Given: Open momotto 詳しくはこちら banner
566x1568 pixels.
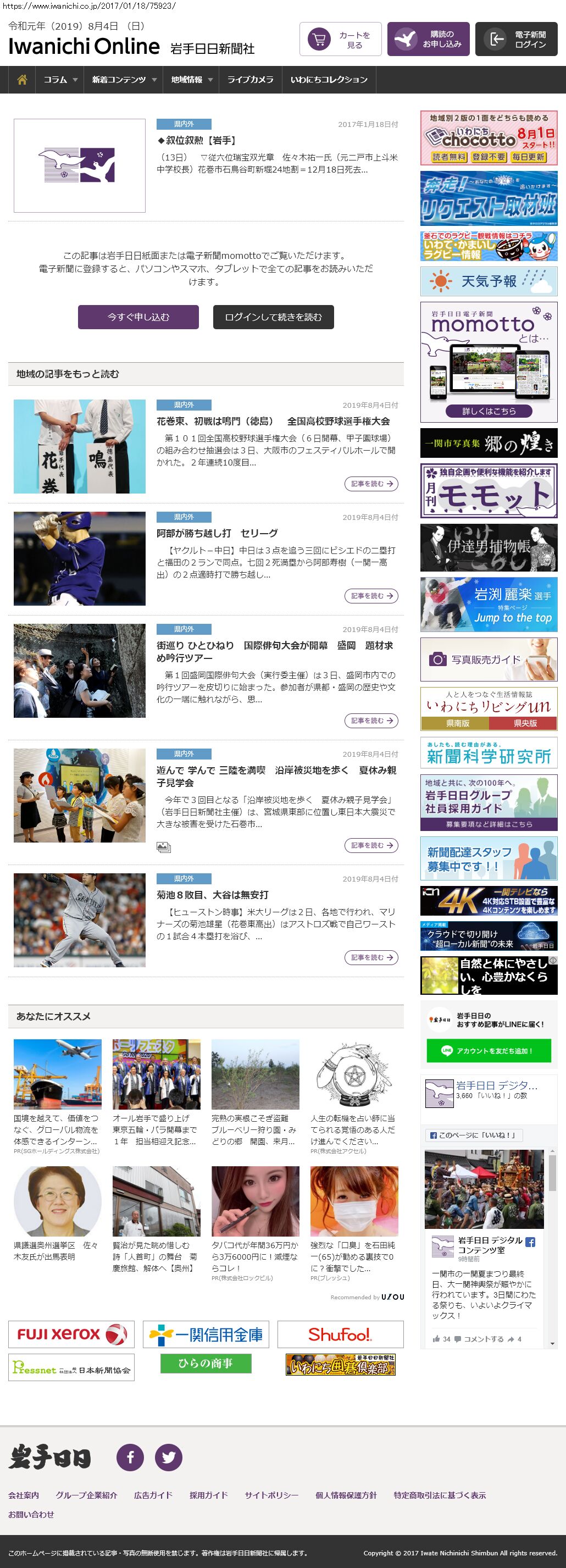Looking at the screenshot, I should pos(489,411).
